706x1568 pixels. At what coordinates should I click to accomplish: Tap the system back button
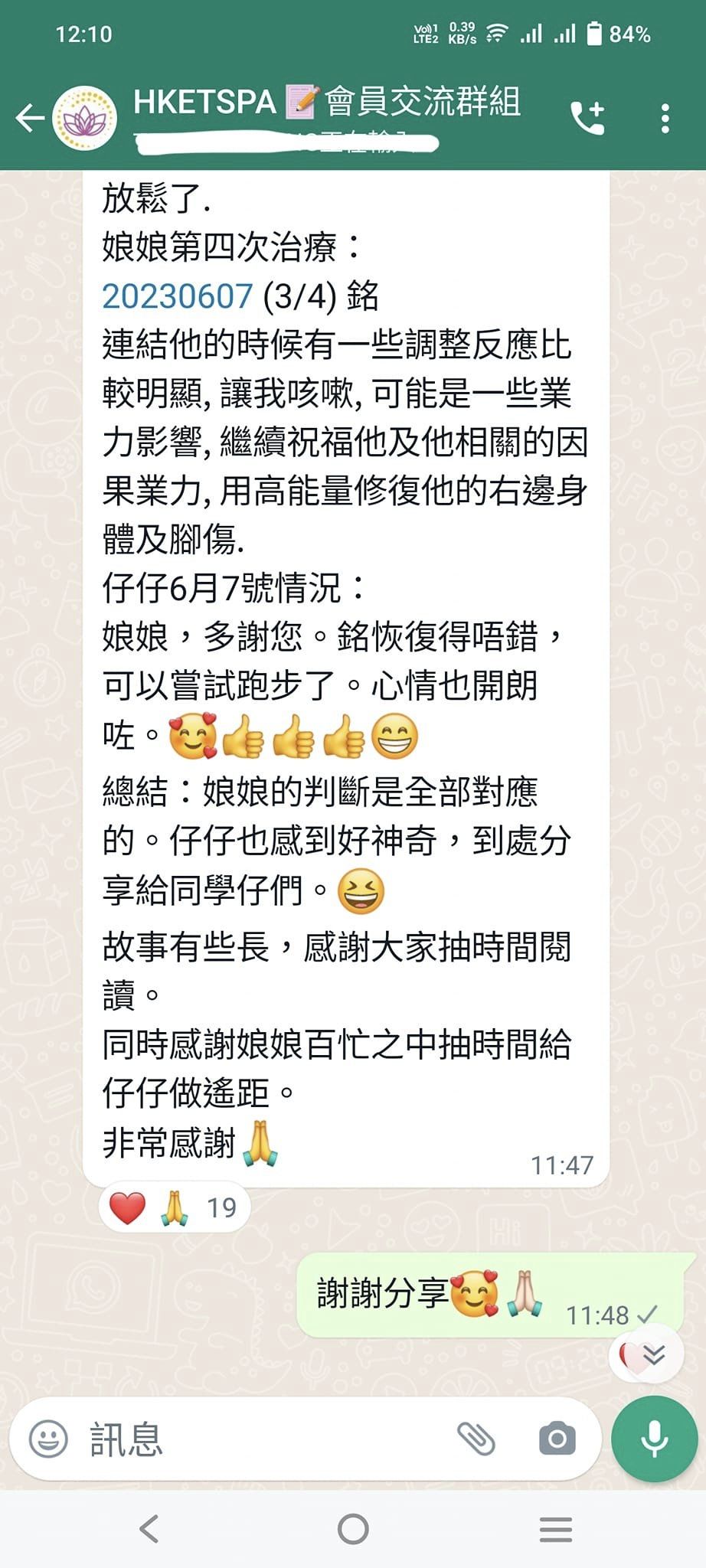tap(149, 1530)
